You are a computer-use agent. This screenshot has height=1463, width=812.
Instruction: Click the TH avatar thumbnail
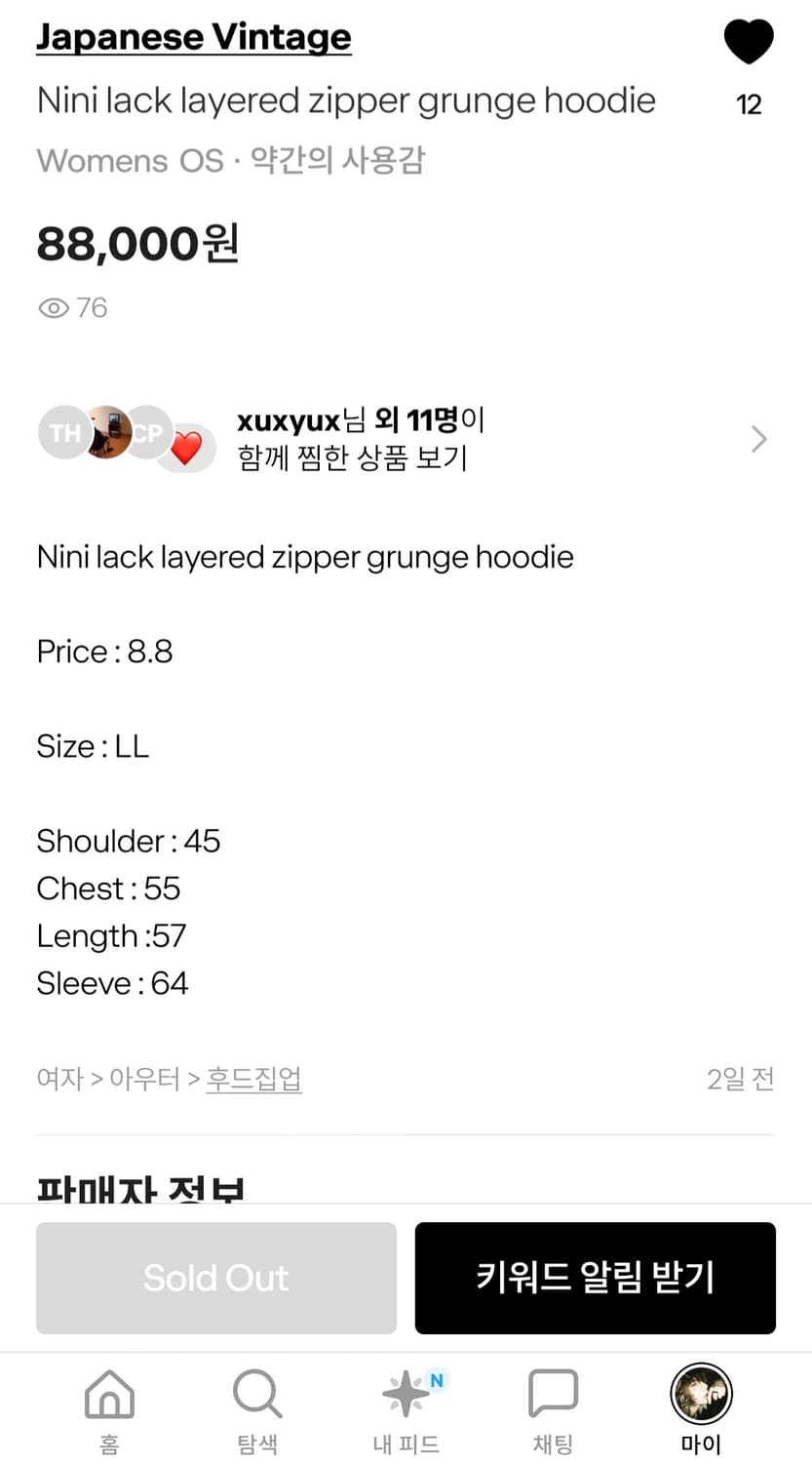tap(62, 432)
